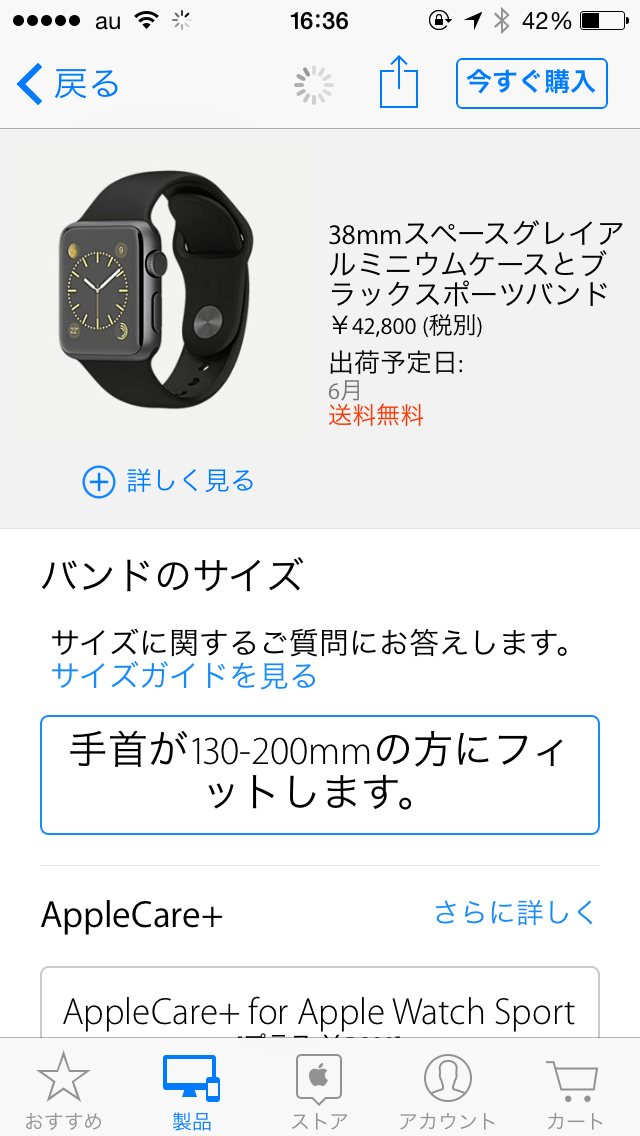
Task: Go back with the 戻る button
Action: point(68,84)
